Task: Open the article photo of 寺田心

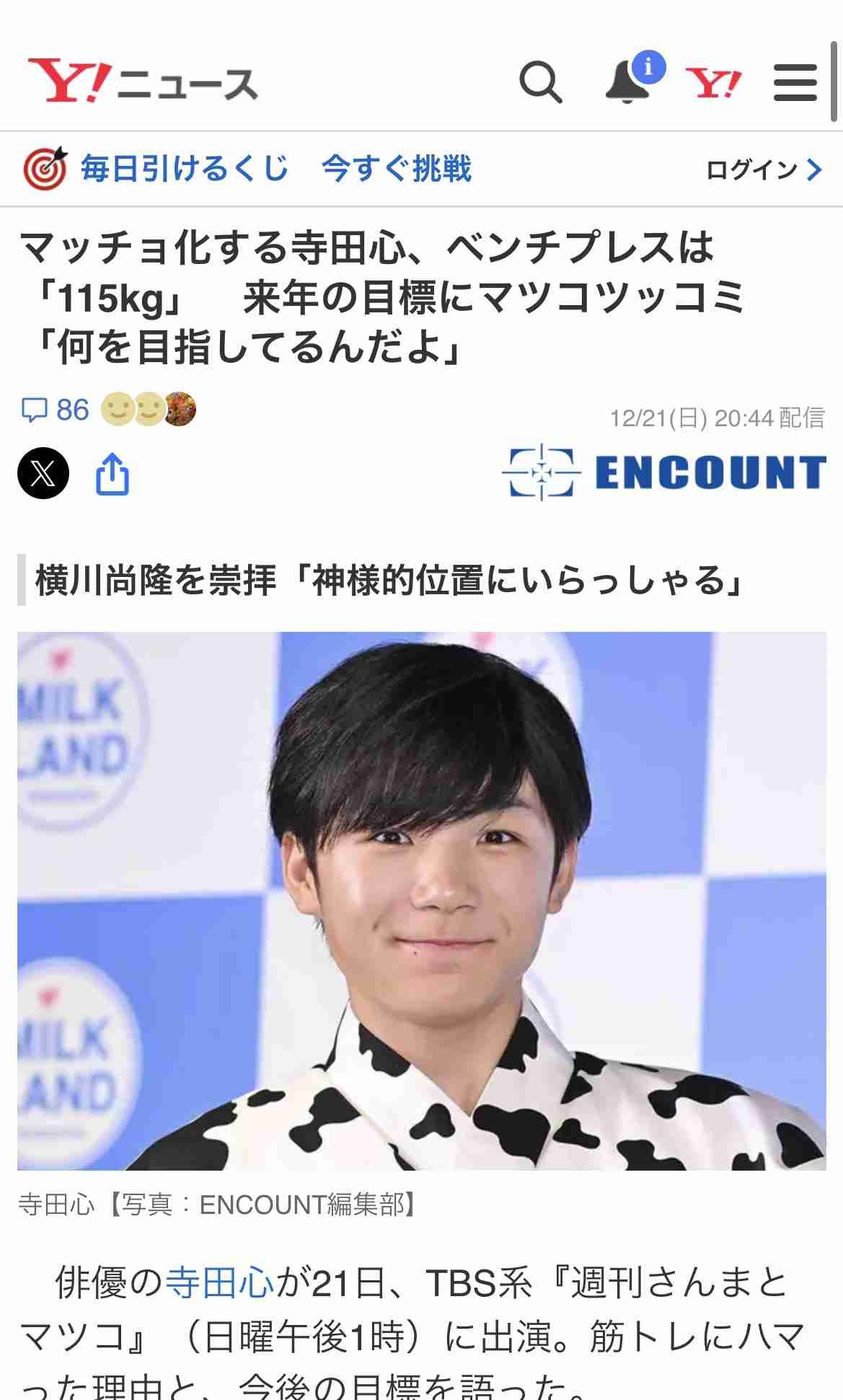Action: (421, 901)
